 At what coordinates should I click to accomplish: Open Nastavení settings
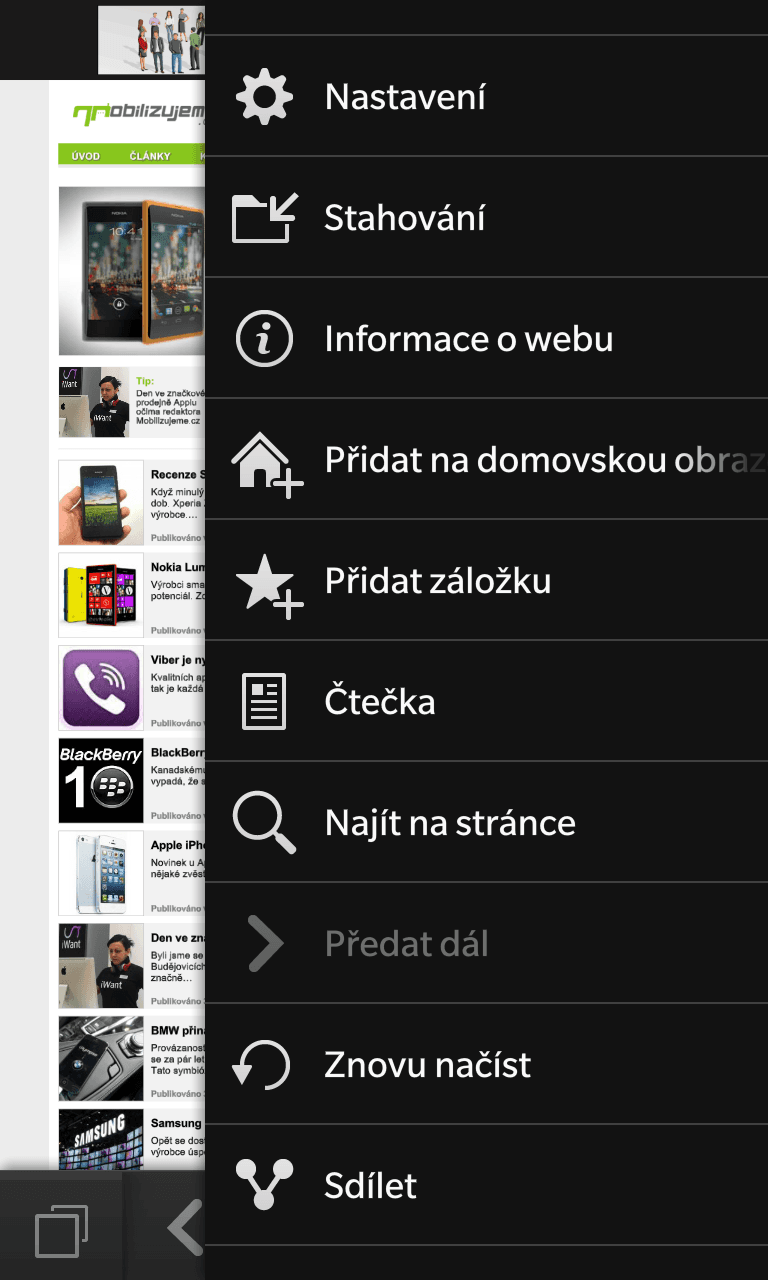click(x=405, y=97)
